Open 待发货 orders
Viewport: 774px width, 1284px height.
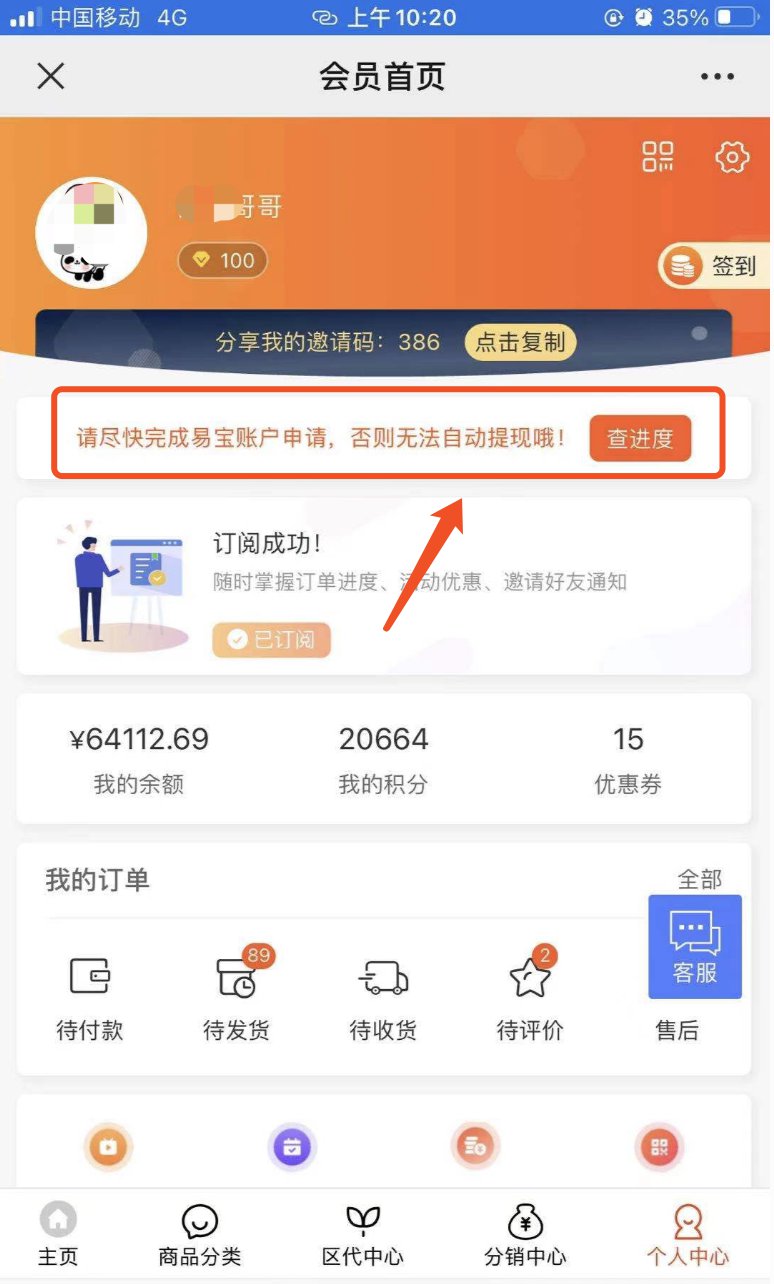[x=237, y=997]
